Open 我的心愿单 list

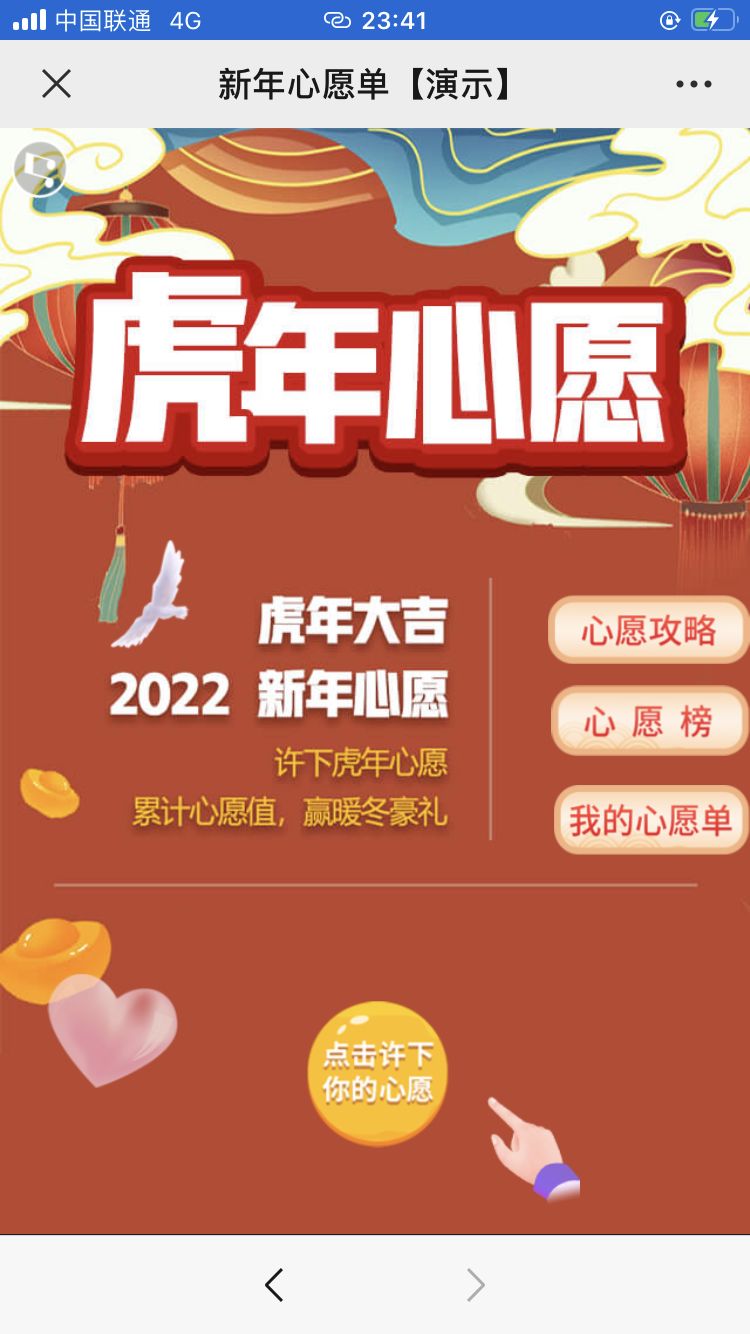pos(651,820)
